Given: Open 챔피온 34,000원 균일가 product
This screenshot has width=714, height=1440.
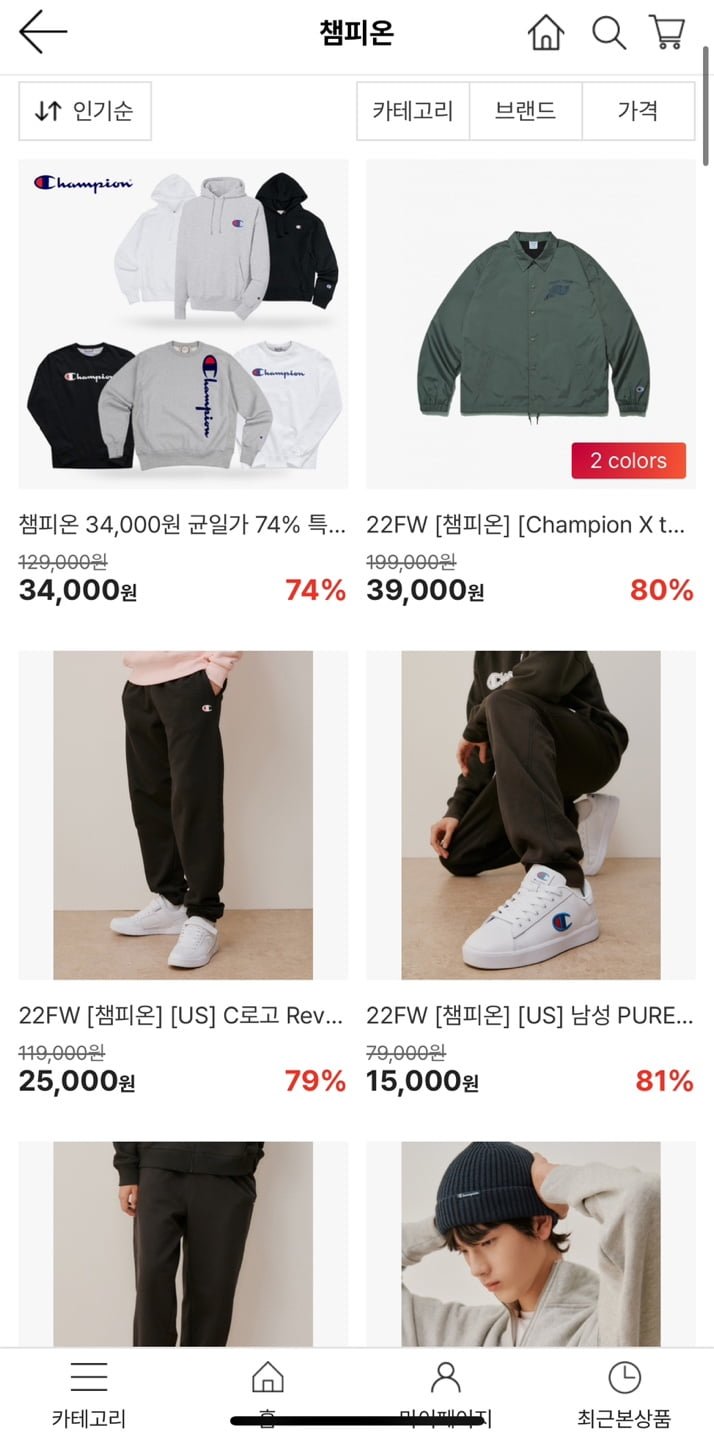Looking at the screenshot, I should (x=183, y=325).
